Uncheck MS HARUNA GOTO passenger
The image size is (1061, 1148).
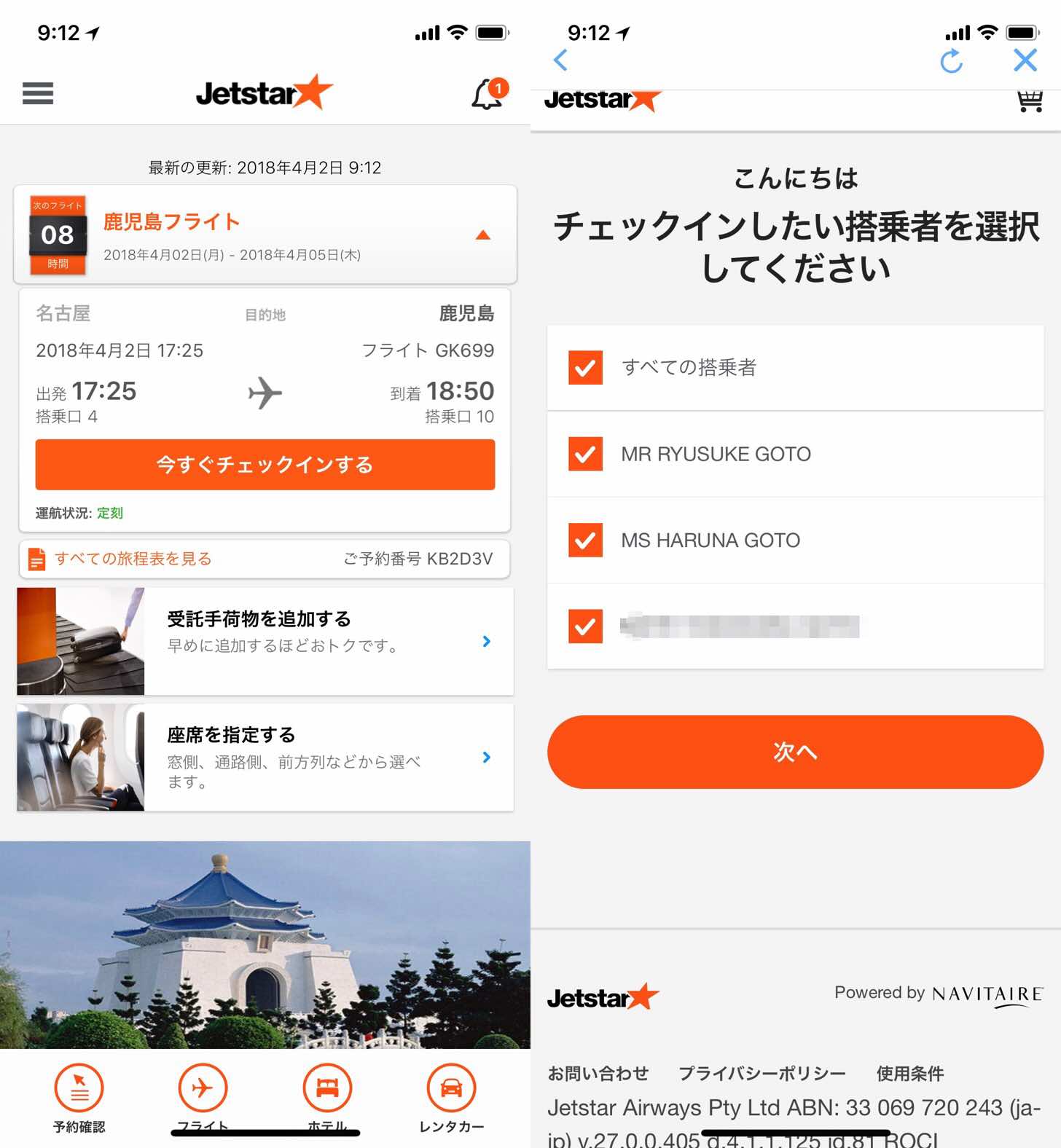click(585, 540)
